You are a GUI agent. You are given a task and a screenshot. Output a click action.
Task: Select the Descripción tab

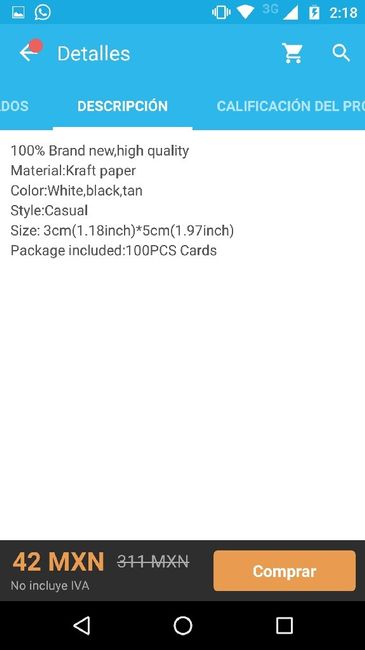tap(122, 106)
